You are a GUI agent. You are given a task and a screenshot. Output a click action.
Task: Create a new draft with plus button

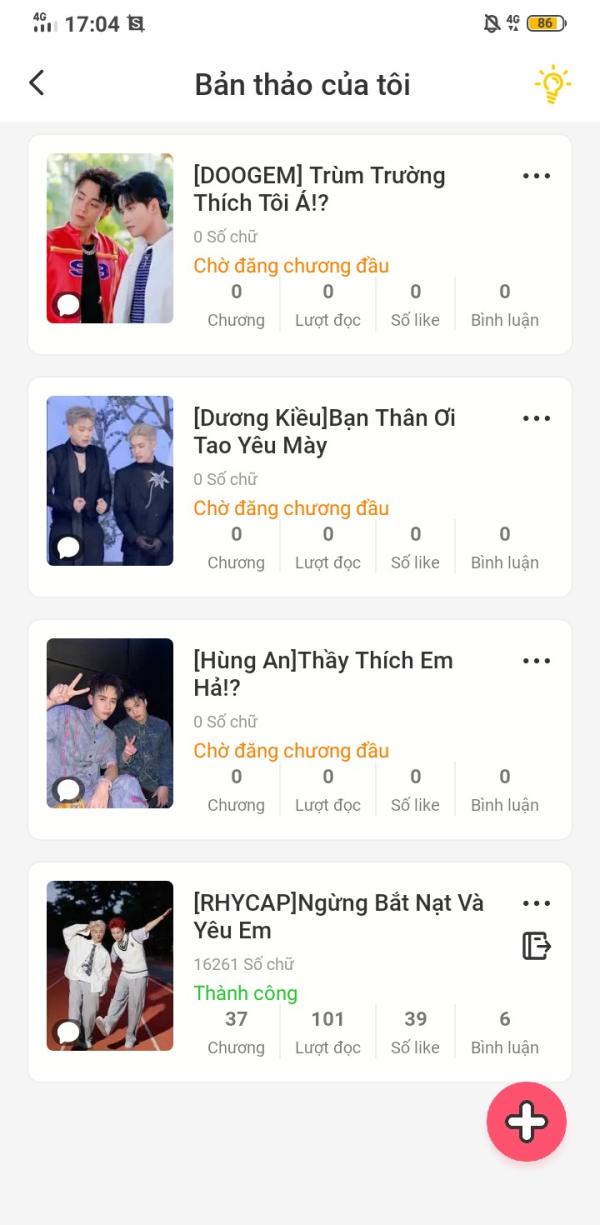(x=526, y=1122)
